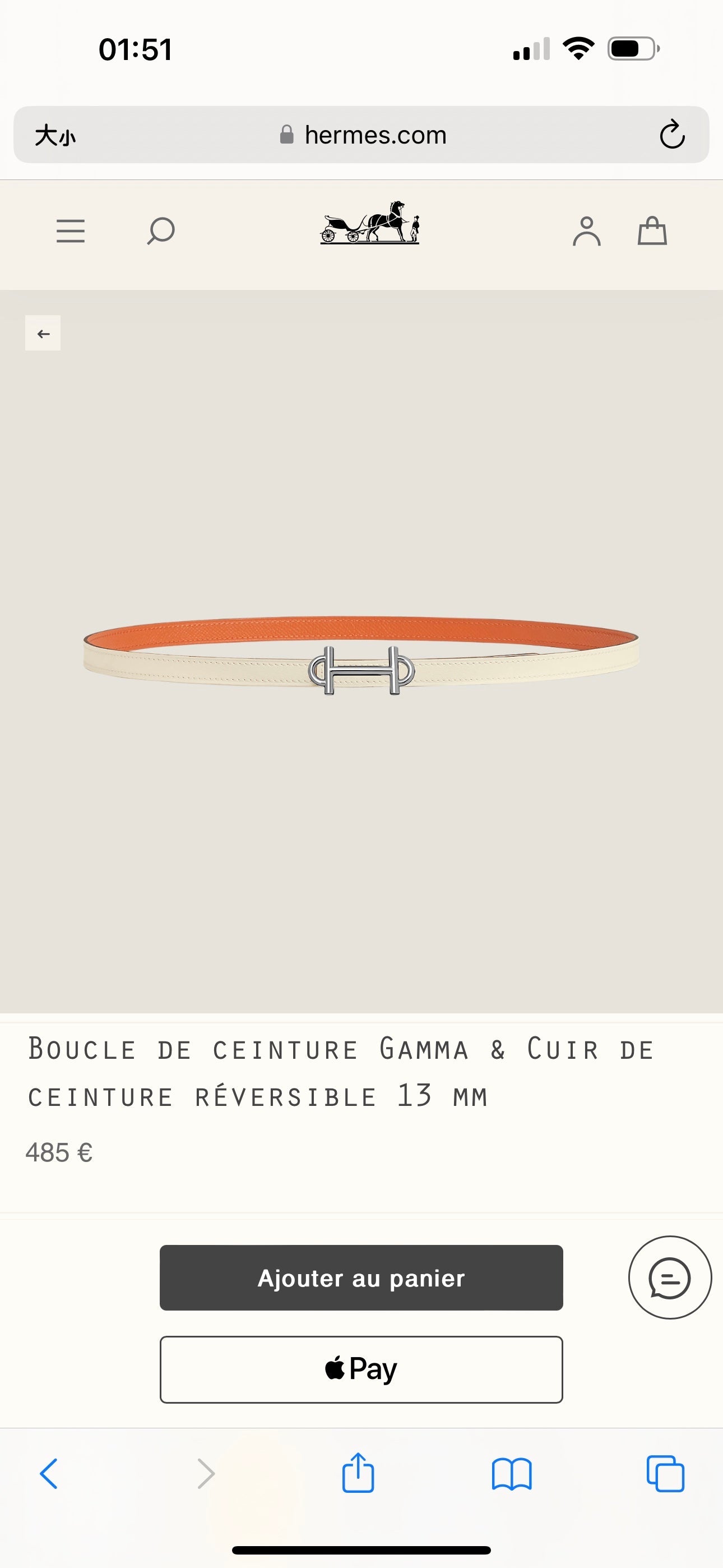Tap the hermes.com address bar
The width and height of the screenshot is (723, 1568).
[361, 135]
